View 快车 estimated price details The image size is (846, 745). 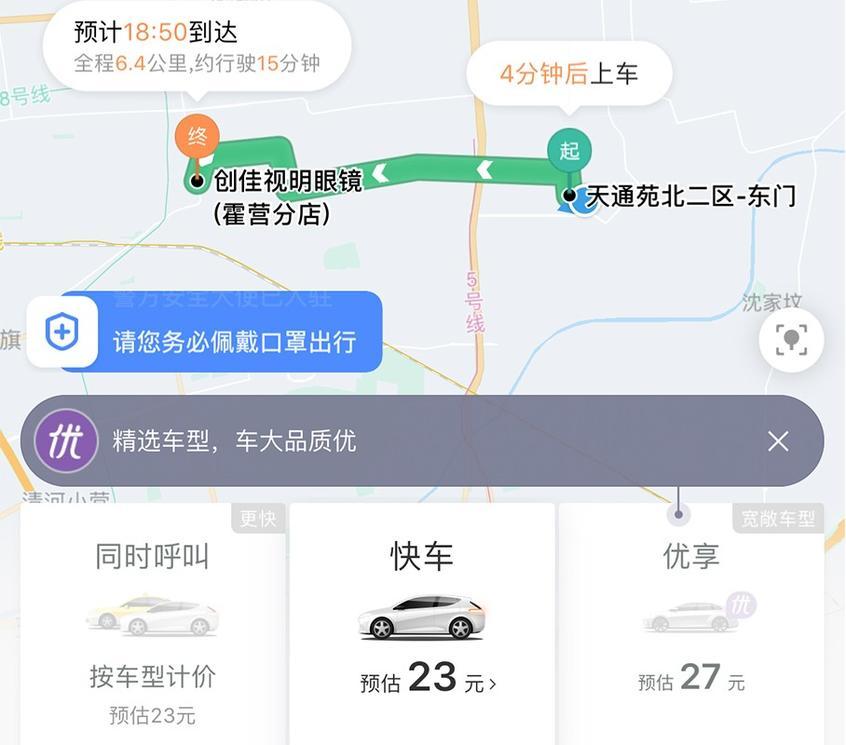point(430,681)
